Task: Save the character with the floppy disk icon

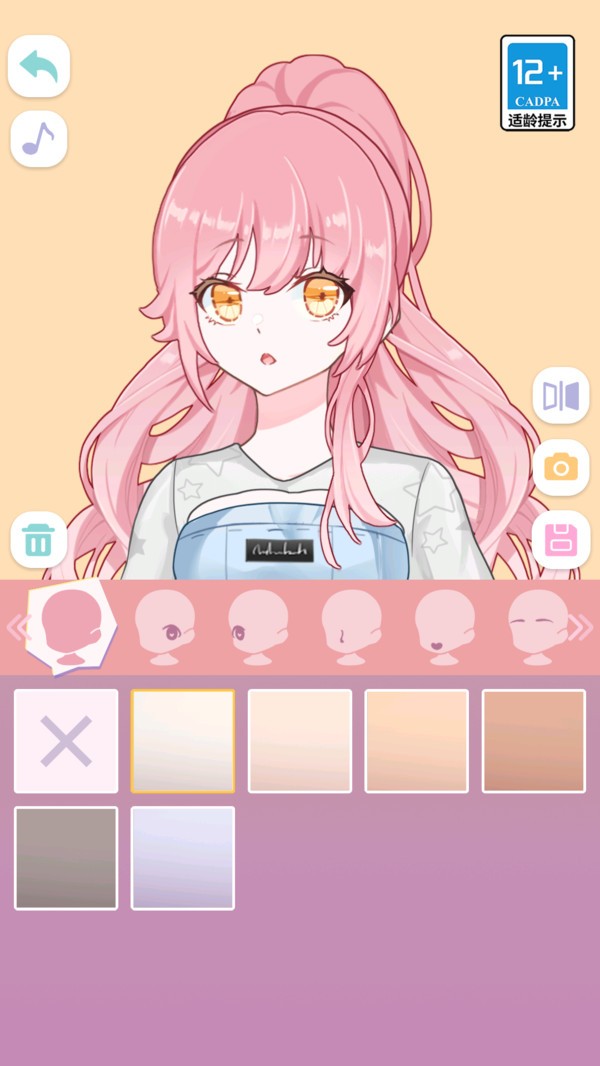Action: tap(561, 540)
